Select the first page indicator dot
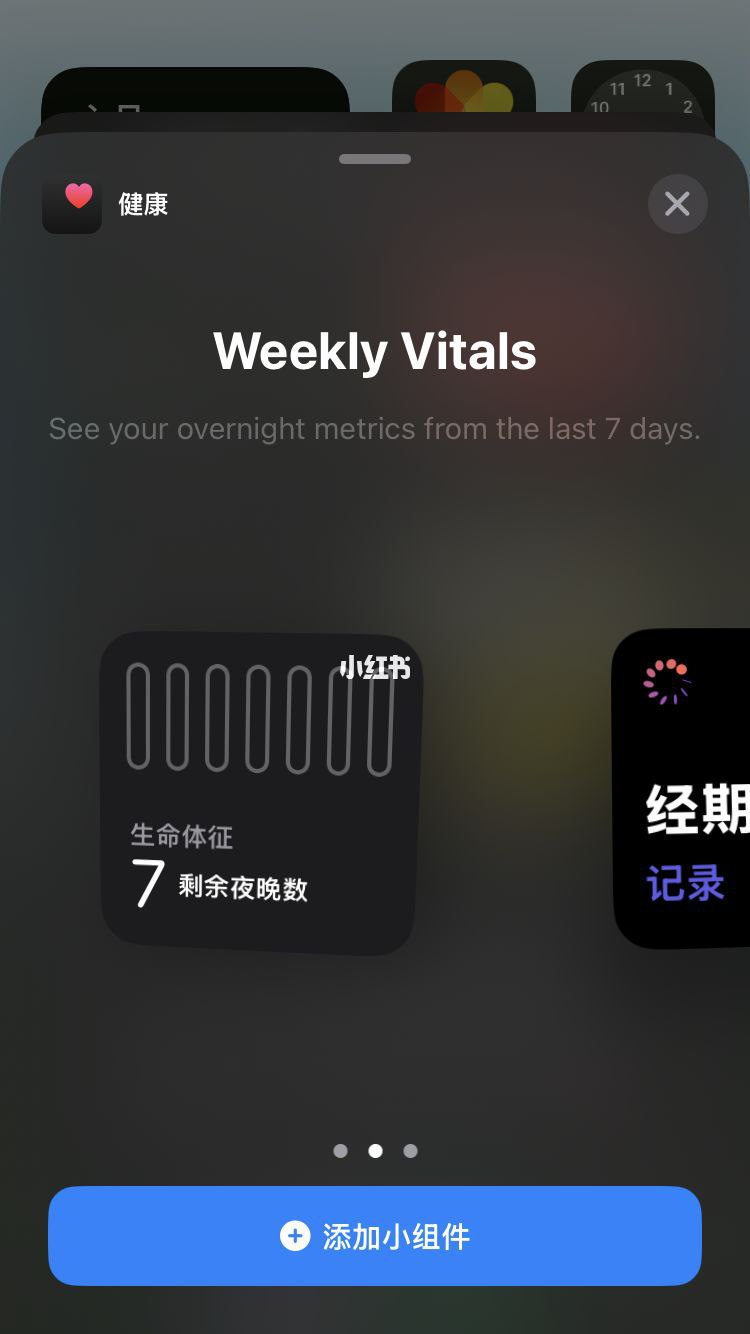750x1334 pixels. 340,1151
